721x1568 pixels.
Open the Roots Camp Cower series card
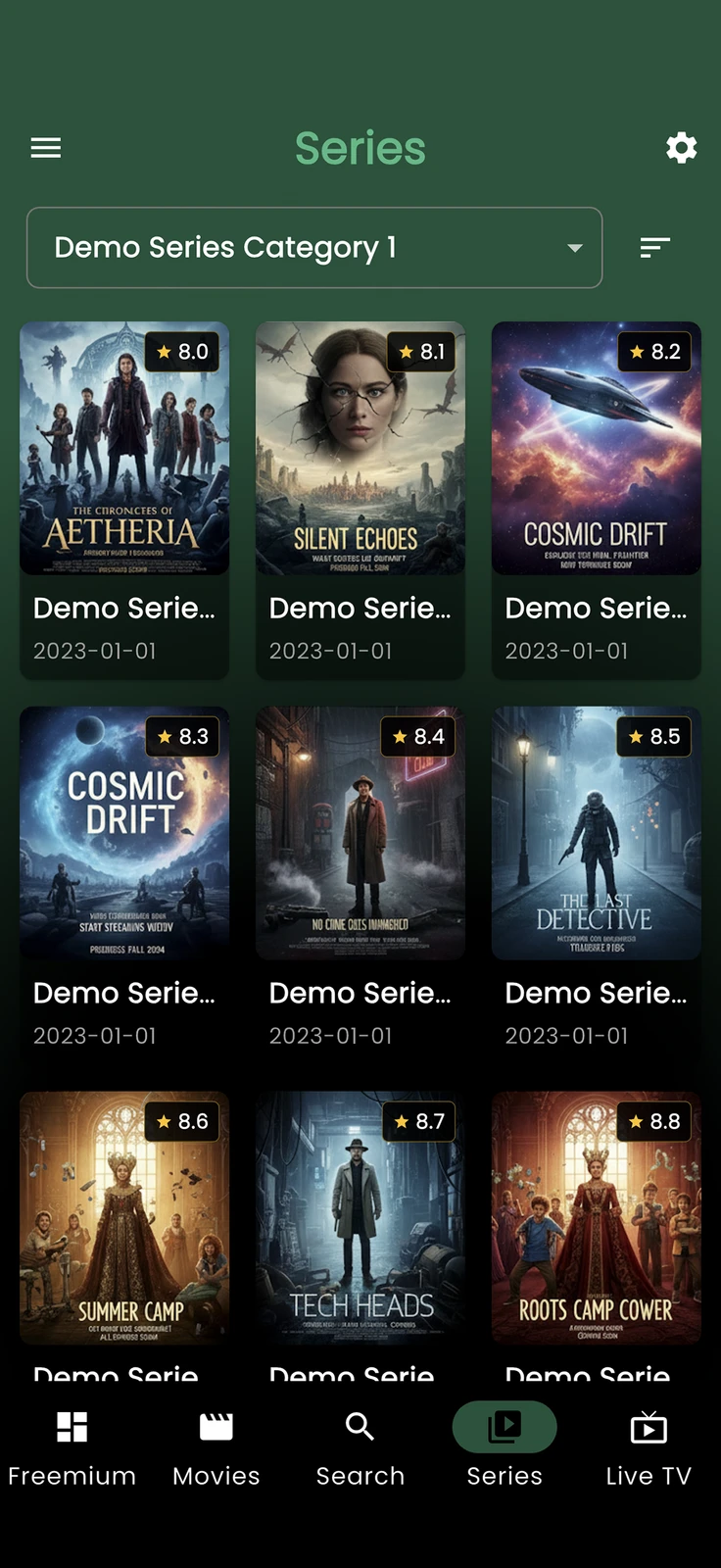(x=596, y=1237)
